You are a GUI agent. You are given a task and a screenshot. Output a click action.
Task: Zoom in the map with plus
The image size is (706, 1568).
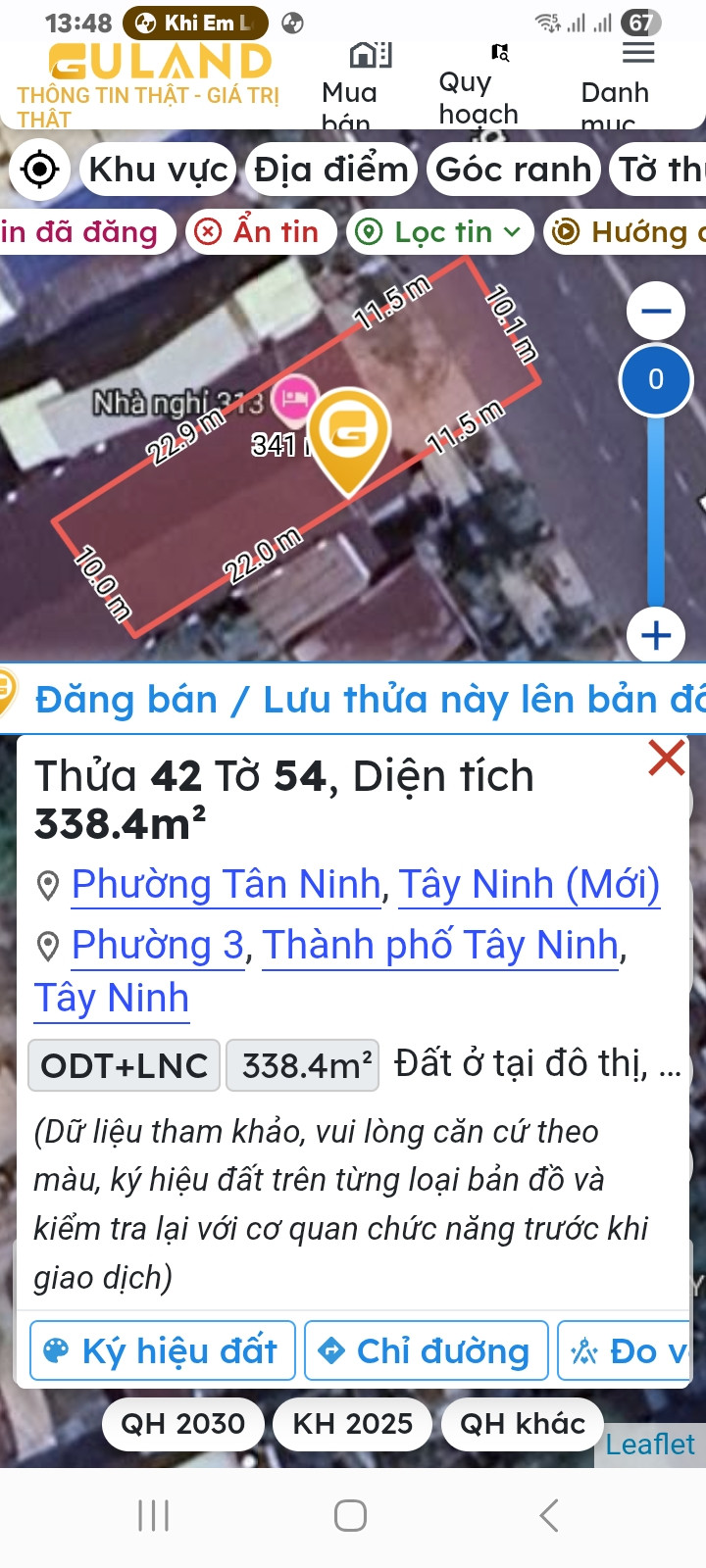coord(656,635)
